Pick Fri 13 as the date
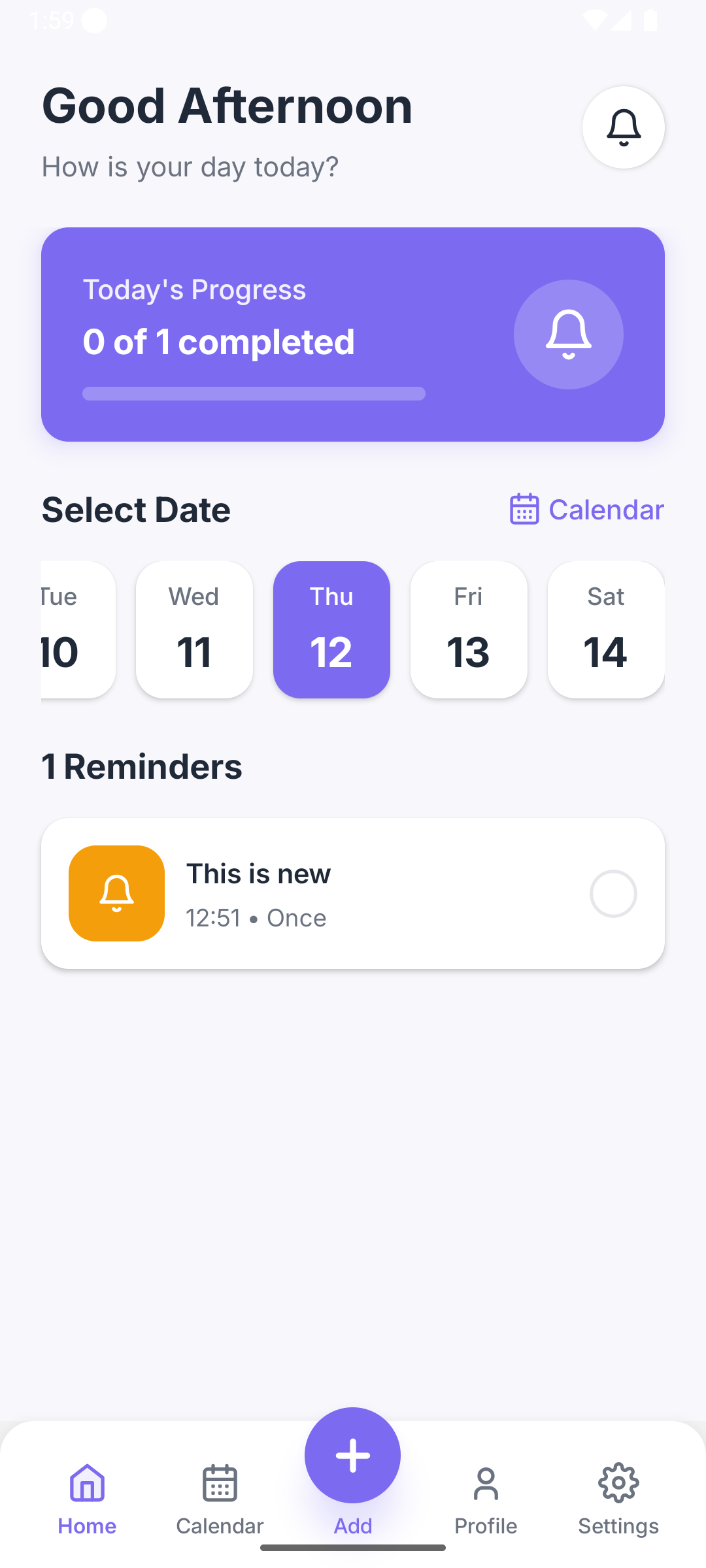The image size is (706, 1568). tap(469, 630)
